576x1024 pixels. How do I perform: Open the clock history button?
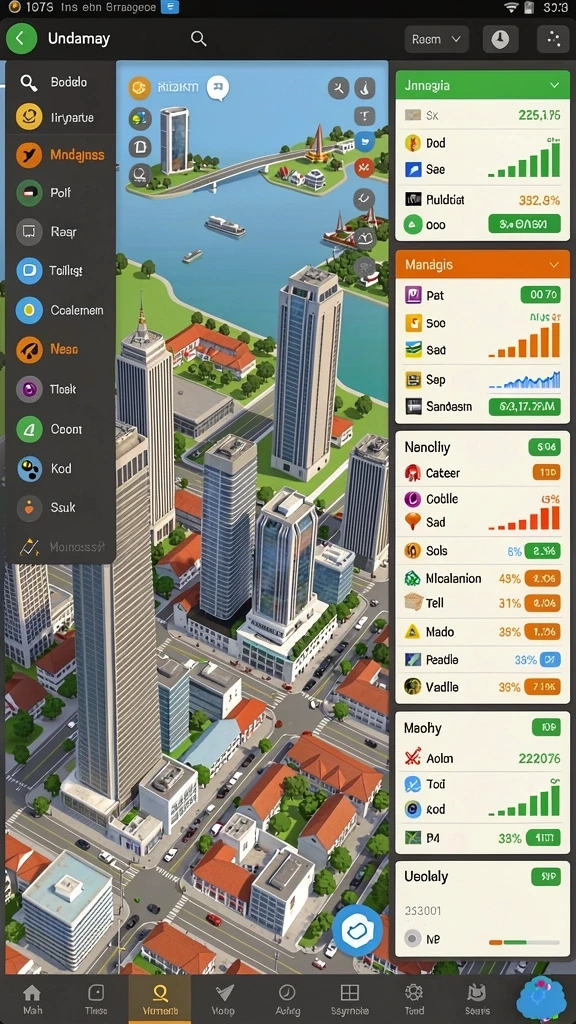[x=500, y=39]
